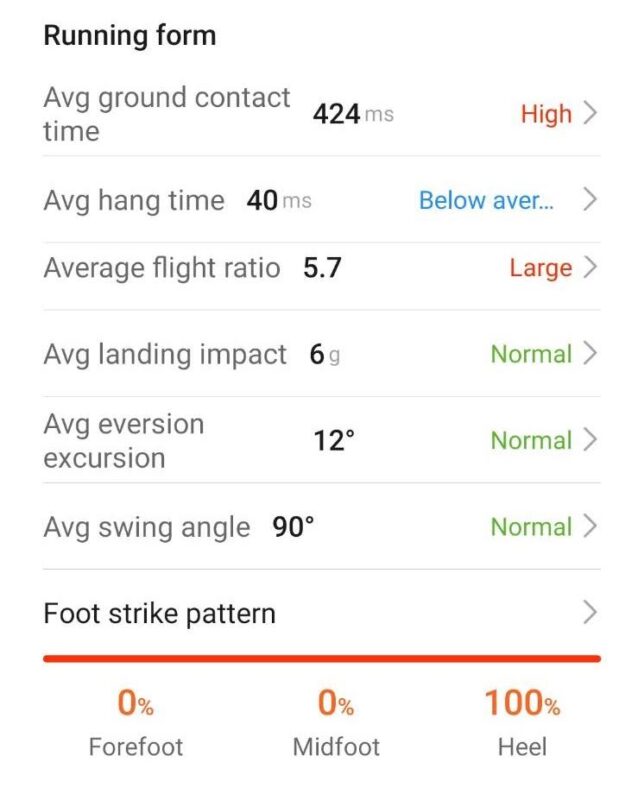Show Avg landing impact details

click(x=320, y=354)
